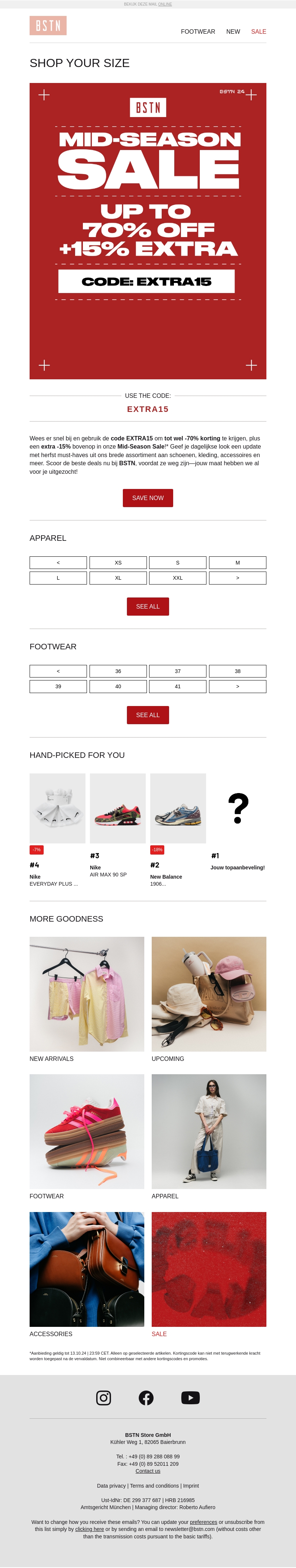Open the Nike Air Max 90 SP product
This screenshot has height=1568, width=296.
click(x=117, y=808)
